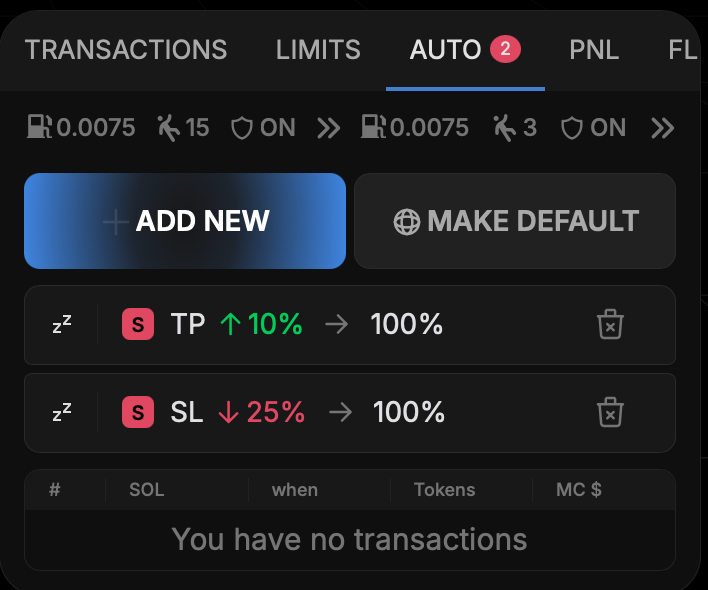Viewport: 708px width, 590px height.
Task: Tap Make Default button
Action: coord(515,221)
